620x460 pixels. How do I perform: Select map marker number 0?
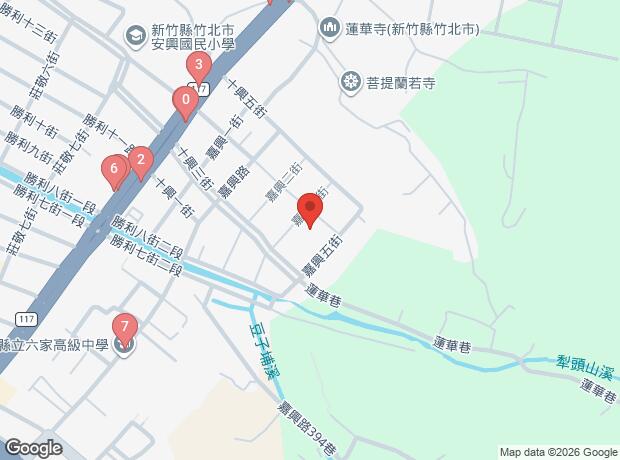pos(185,100)
